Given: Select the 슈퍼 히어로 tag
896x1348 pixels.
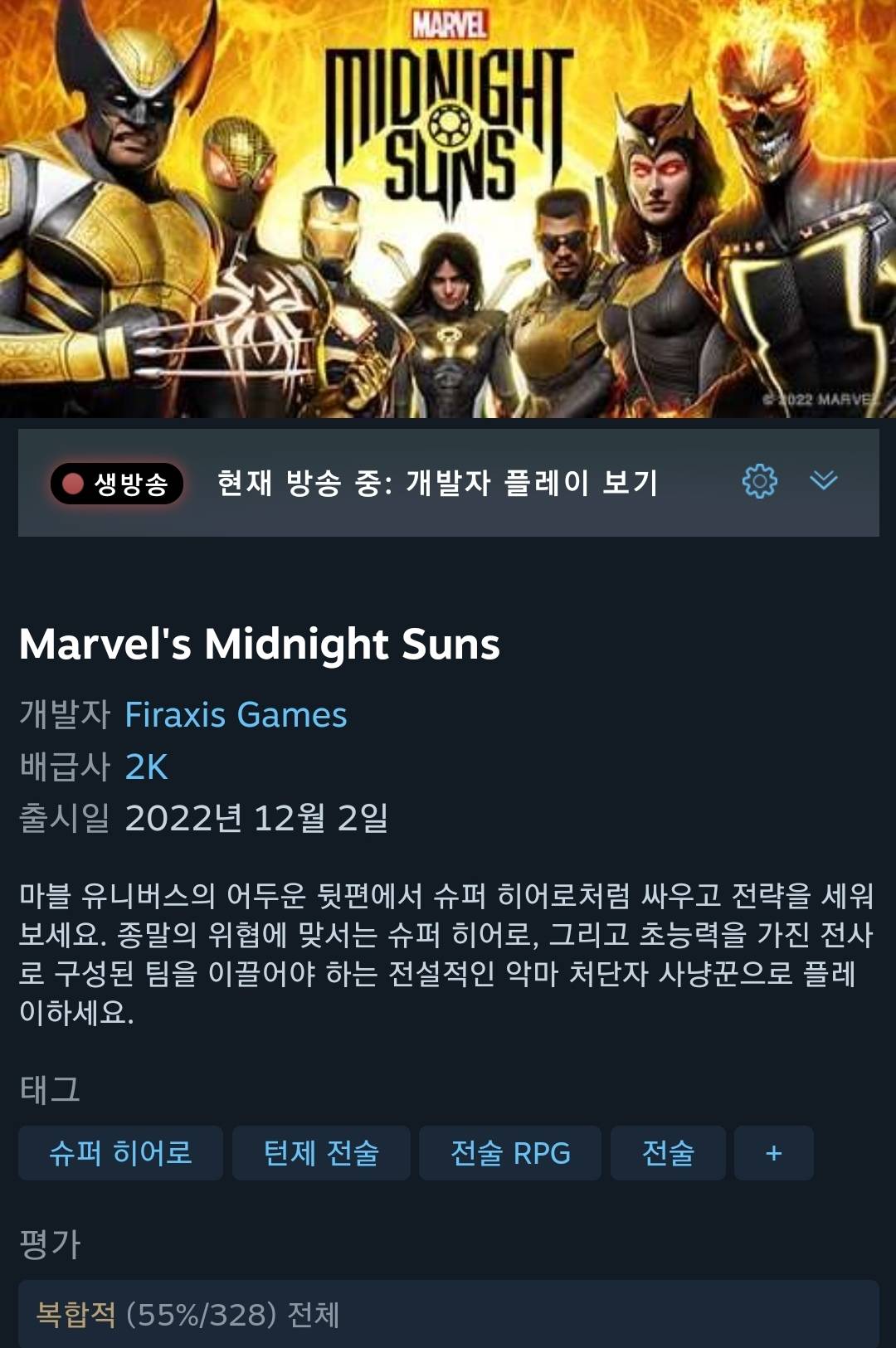Looking at the screenshot, I should [120, 1153].
